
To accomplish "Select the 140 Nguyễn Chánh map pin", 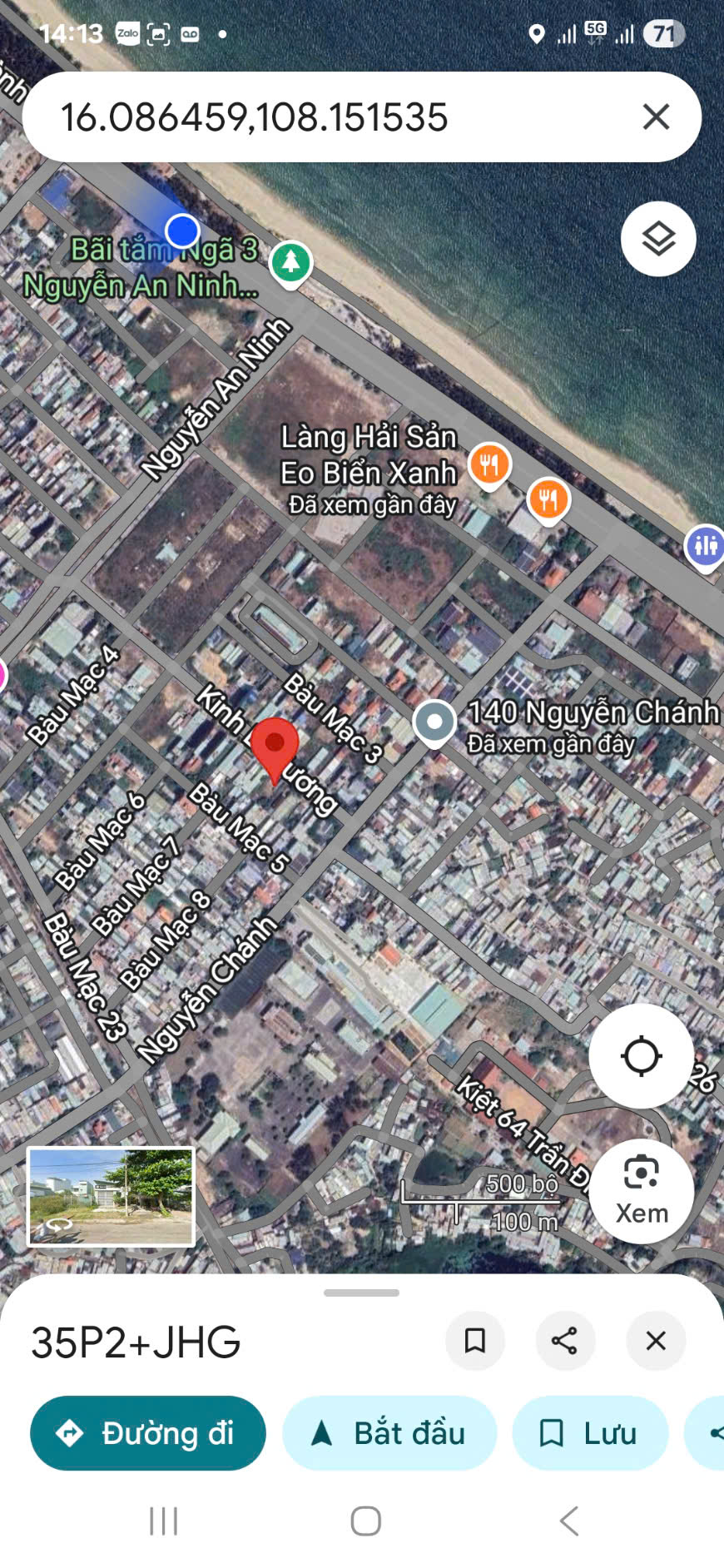I will 434,722.
